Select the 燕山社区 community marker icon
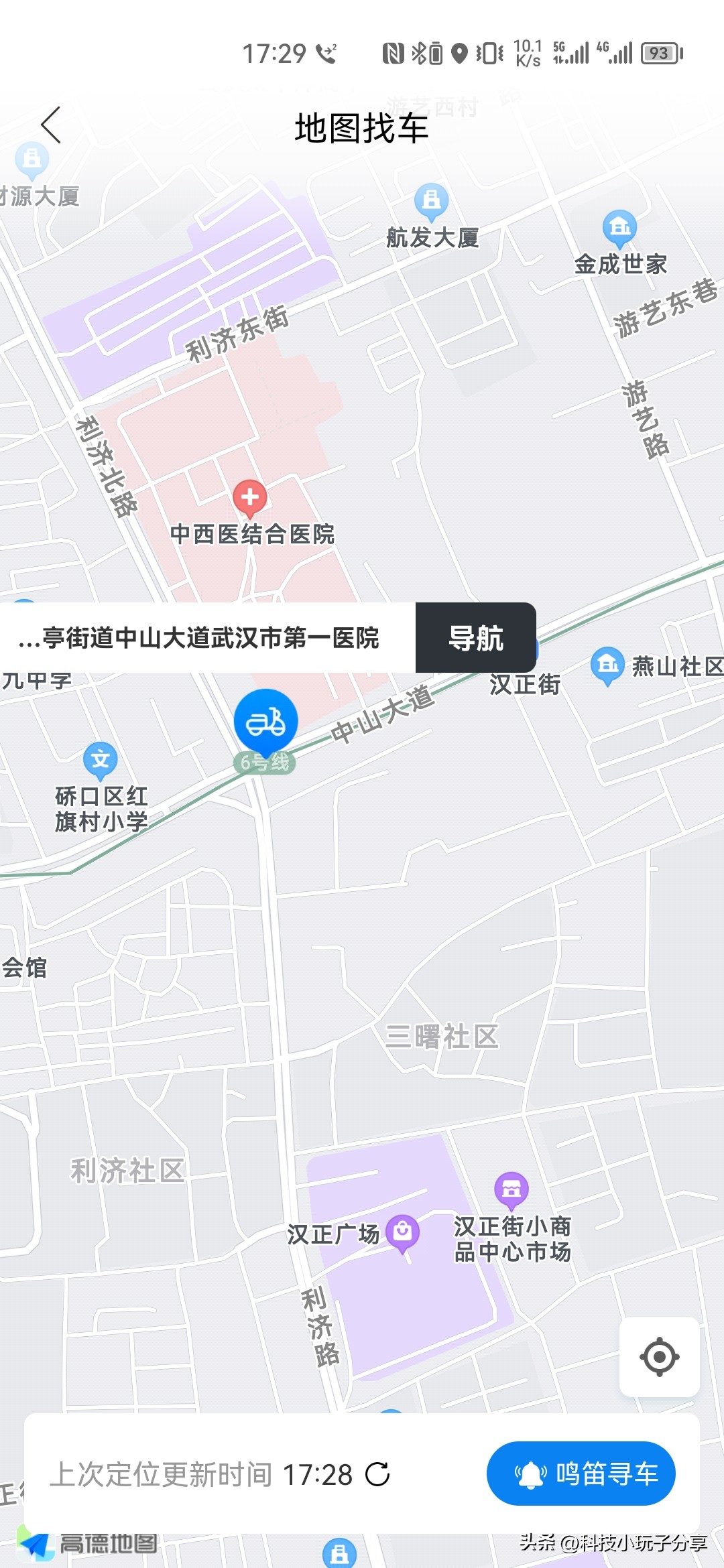The image size is (724, 1568). [x=607, y=665]
